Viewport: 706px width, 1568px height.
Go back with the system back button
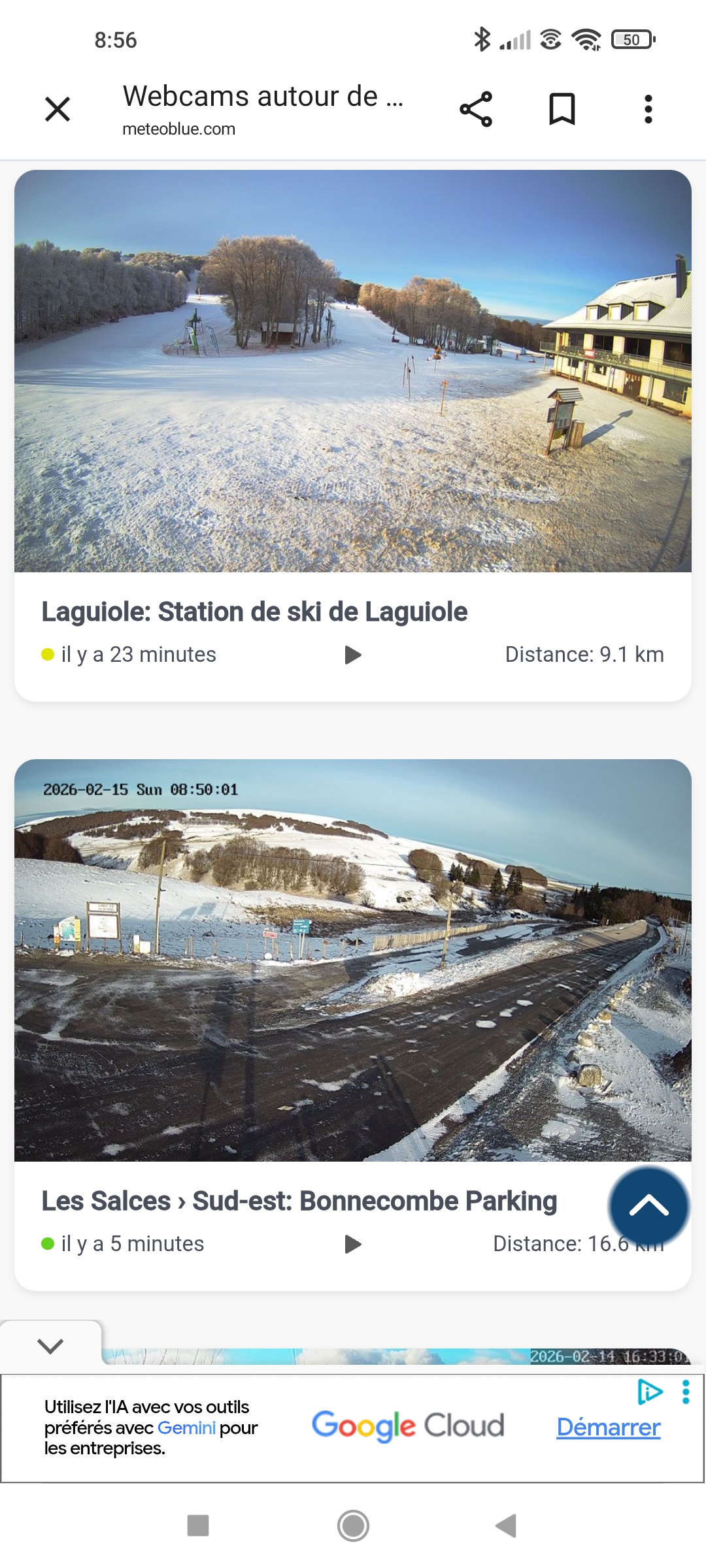[x=506, y=1526]
